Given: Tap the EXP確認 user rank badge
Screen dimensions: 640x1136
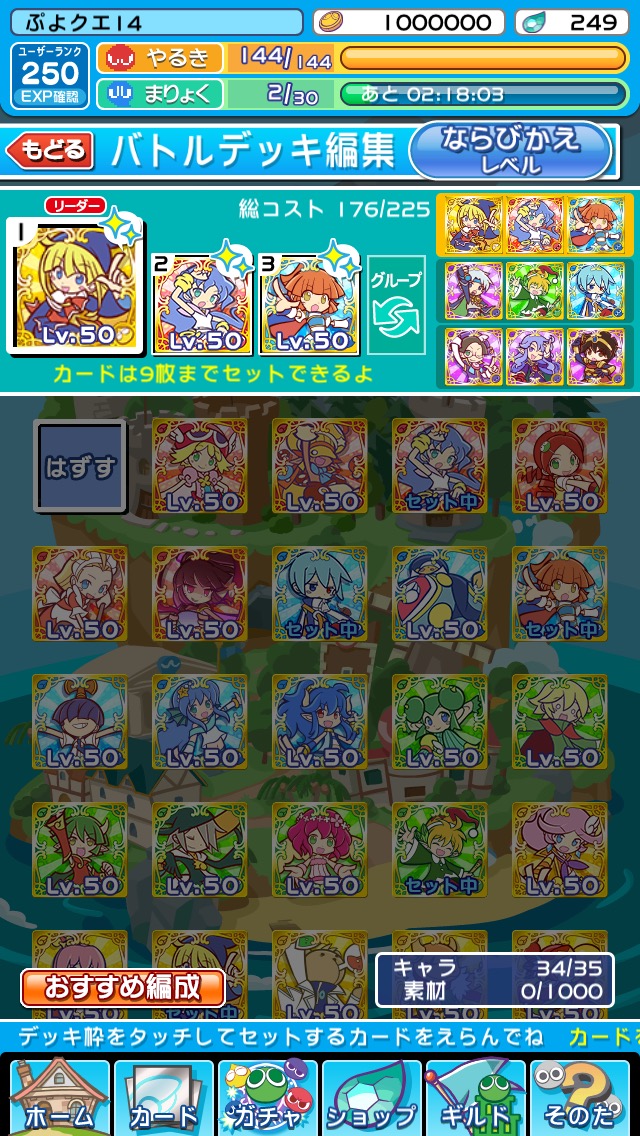Looking at the screenshot, I should [x=49, y=75].
